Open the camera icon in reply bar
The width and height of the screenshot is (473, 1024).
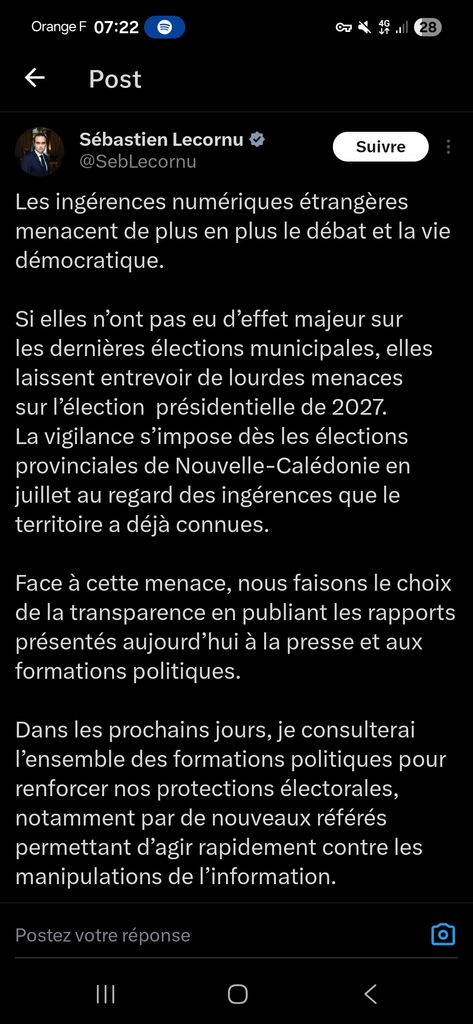[x=443, y=935]
